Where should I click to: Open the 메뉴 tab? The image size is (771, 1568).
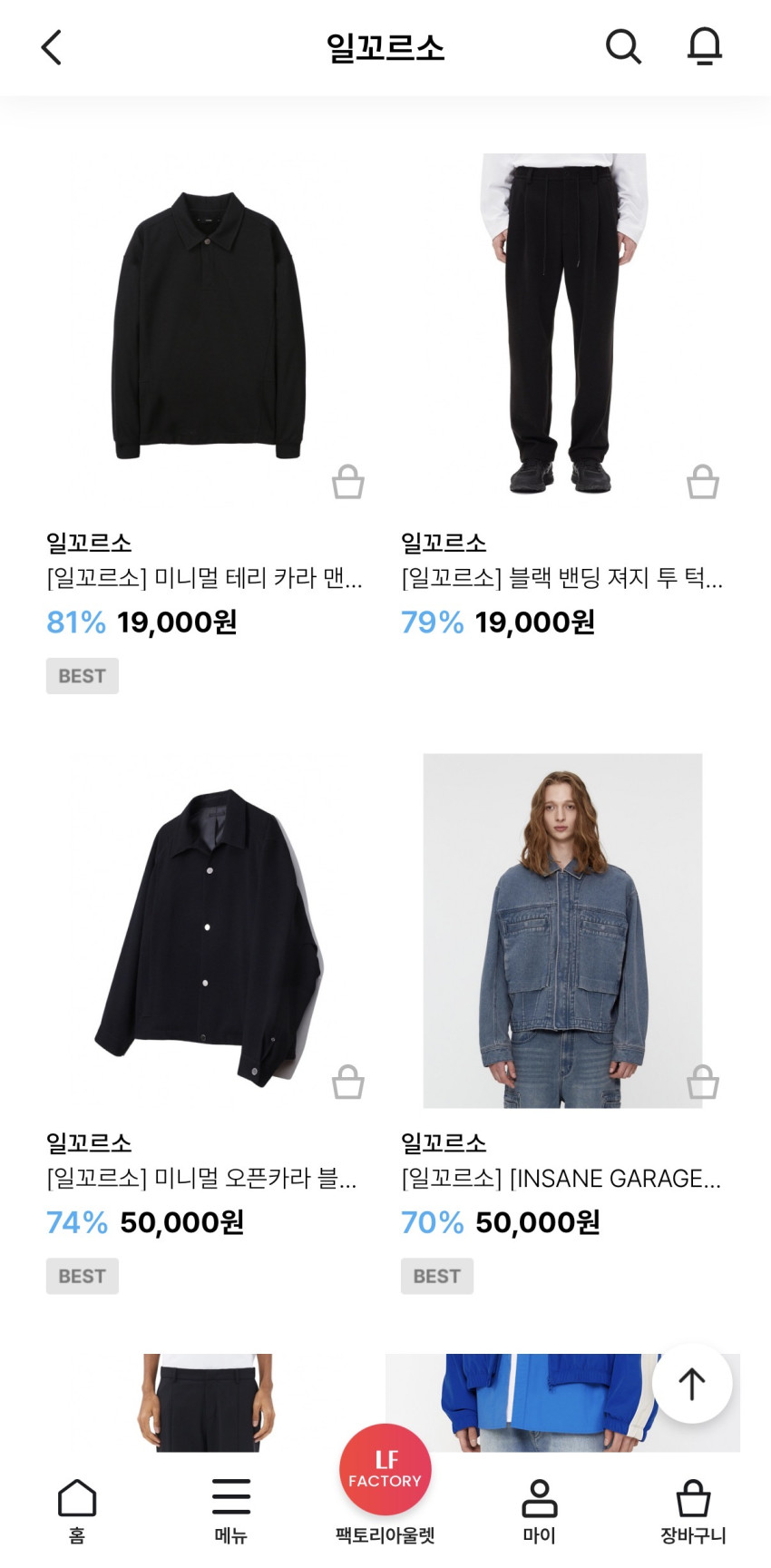coord(231,1511)
